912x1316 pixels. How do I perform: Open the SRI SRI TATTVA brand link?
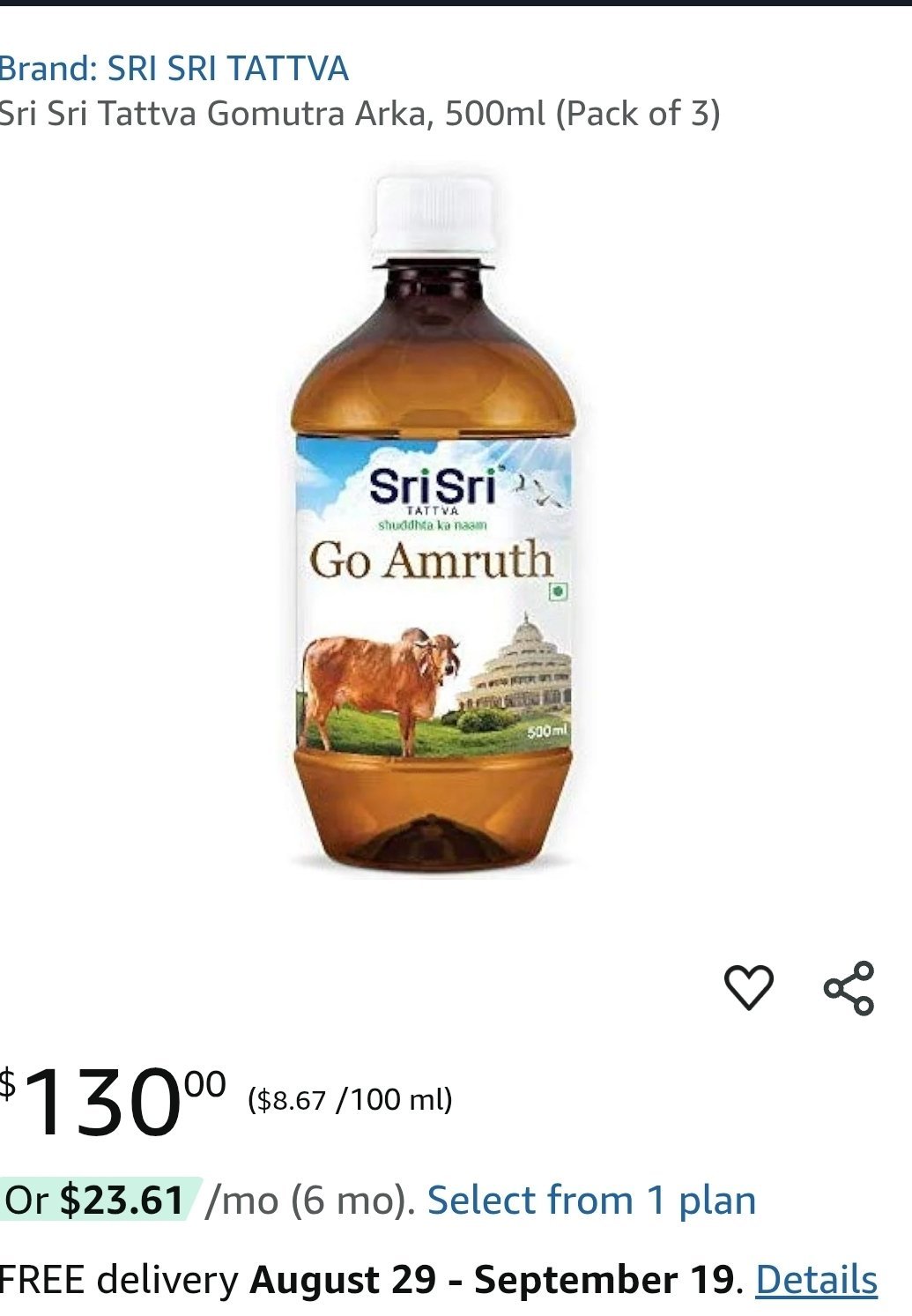tap(174, 69)
